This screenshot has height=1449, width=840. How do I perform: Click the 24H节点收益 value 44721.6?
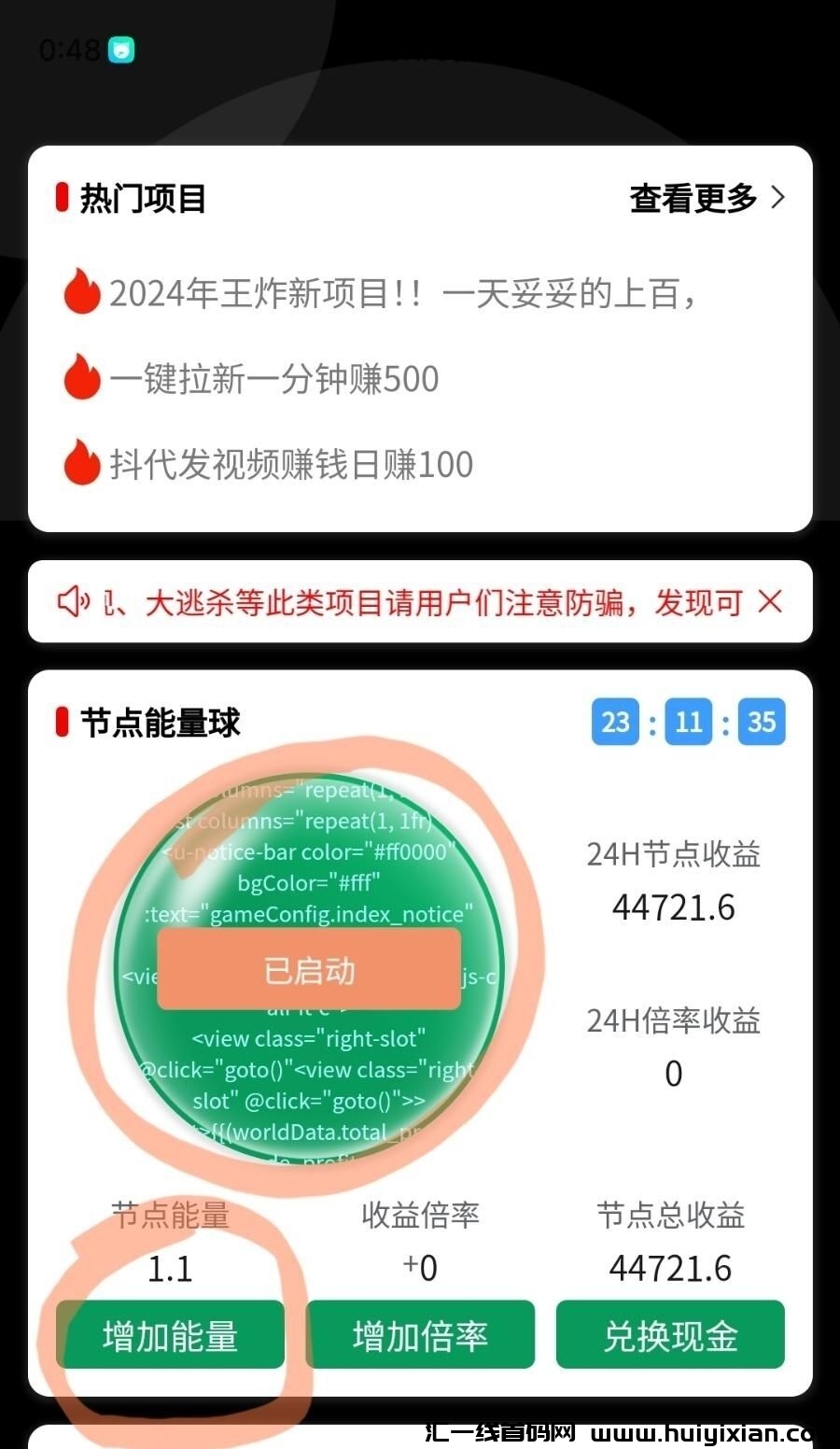pyautogui.click(x=673, y=906)
